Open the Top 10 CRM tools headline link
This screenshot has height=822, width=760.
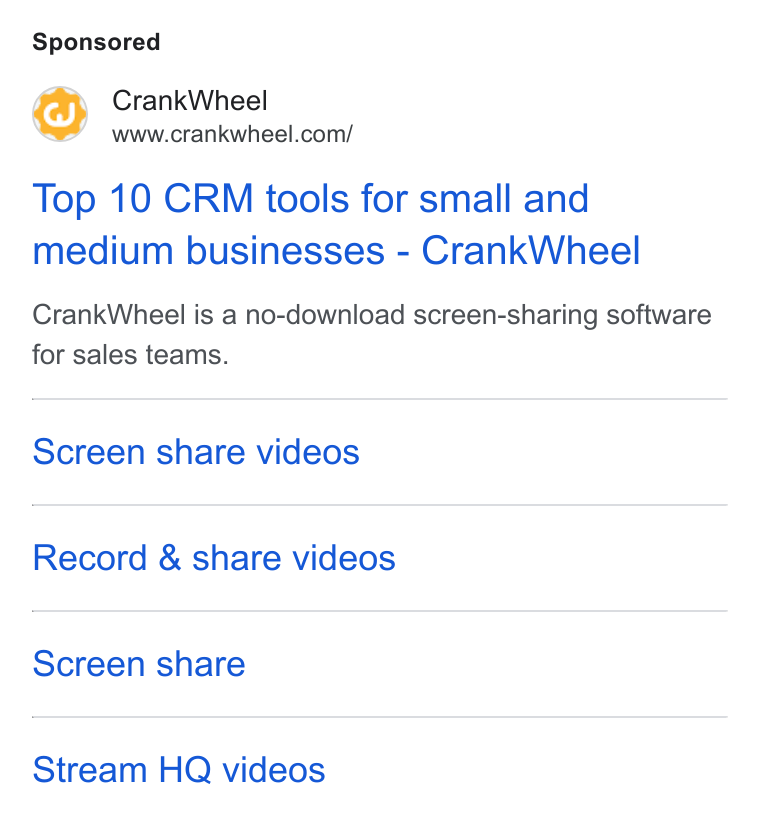point(336,225)
